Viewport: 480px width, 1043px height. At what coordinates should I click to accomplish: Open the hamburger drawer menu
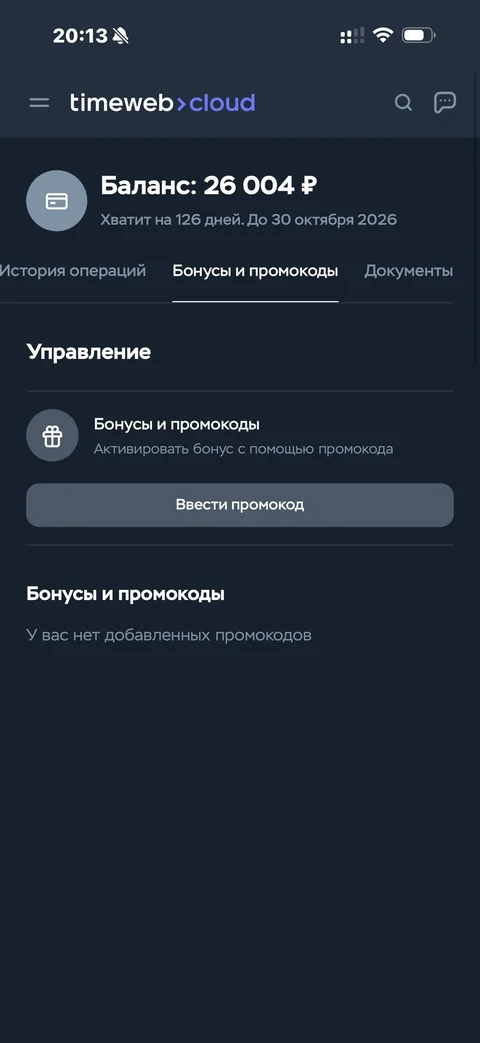pos(39,102)
